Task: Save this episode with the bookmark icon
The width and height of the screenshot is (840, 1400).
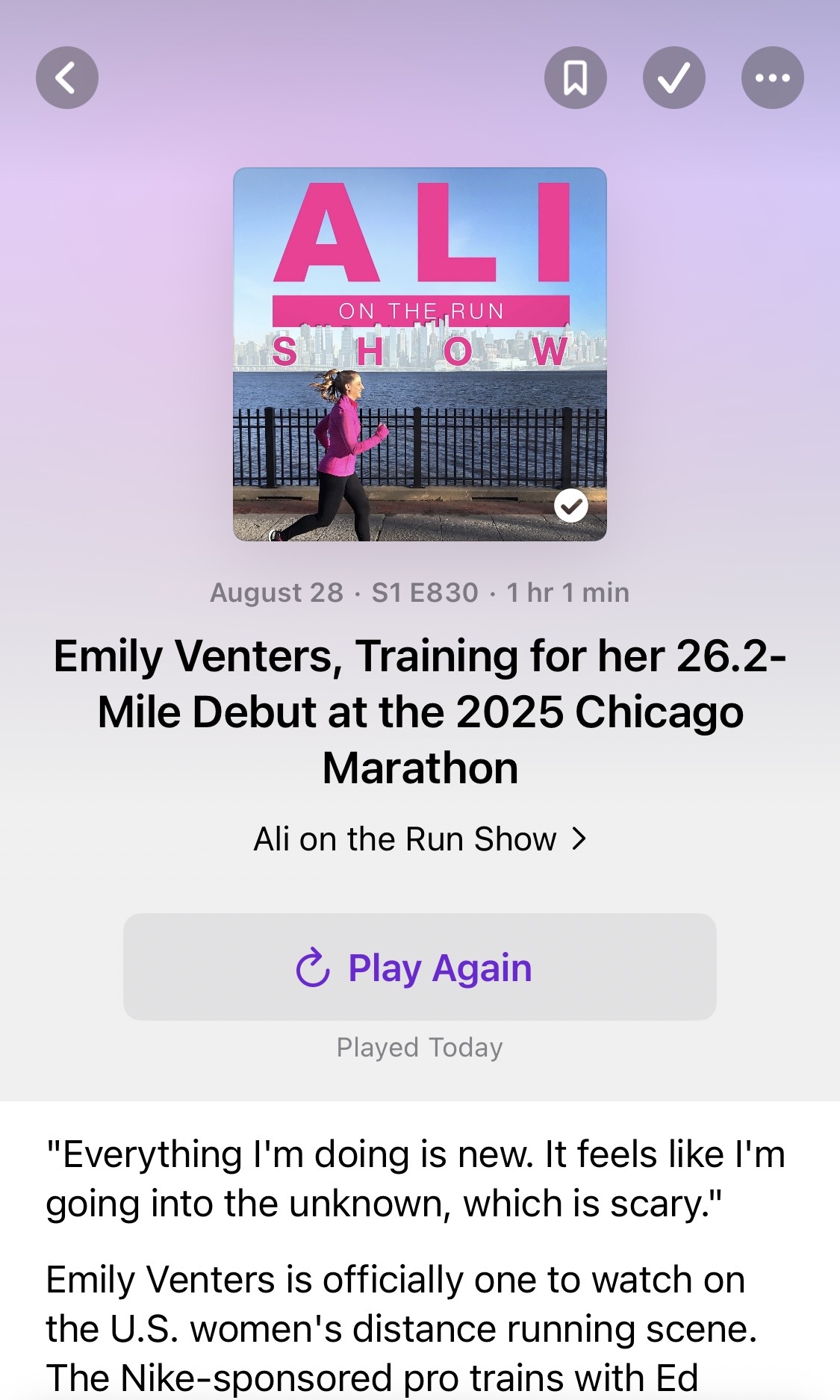Action: pyautogui.click(x=575, y=78)
